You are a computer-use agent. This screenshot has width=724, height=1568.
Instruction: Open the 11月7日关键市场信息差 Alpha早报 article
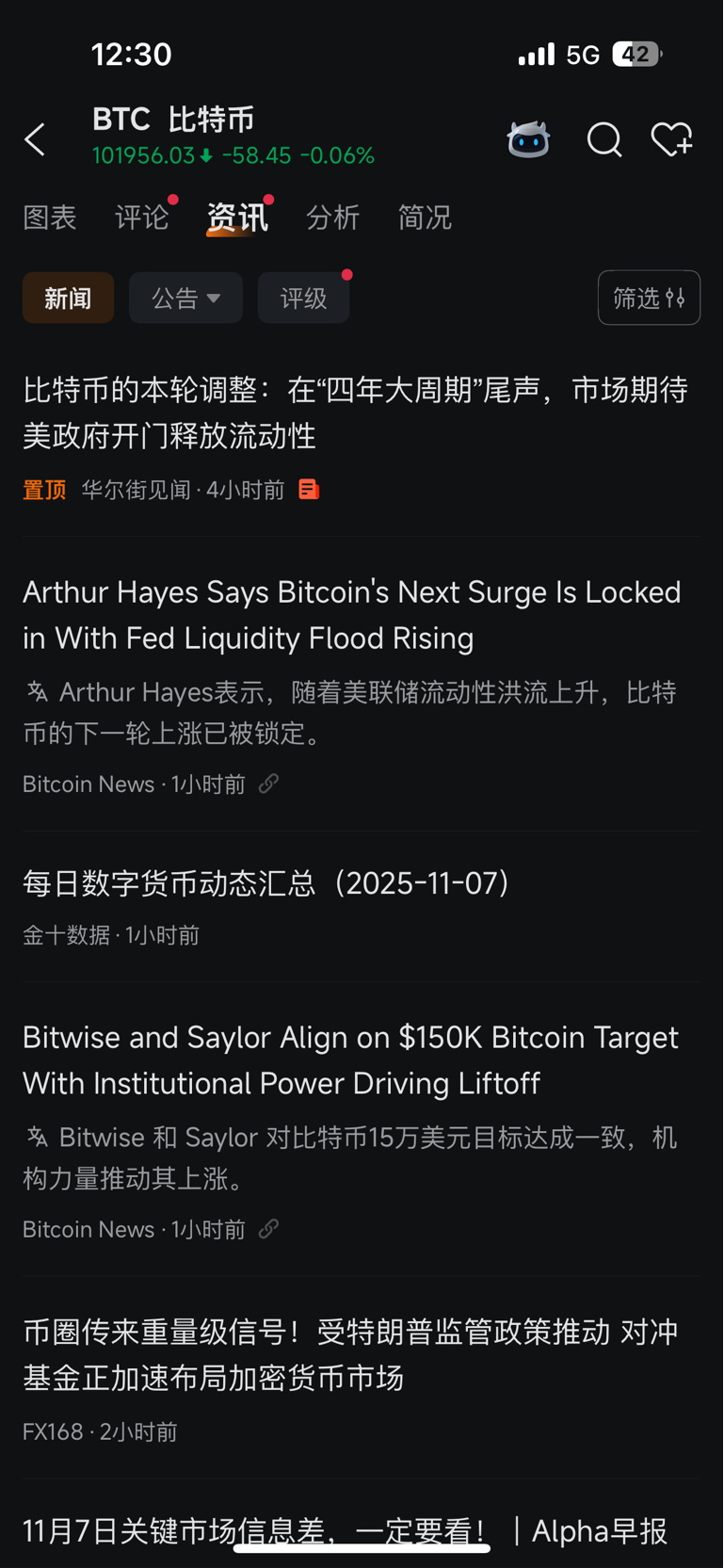point(345,1531)
